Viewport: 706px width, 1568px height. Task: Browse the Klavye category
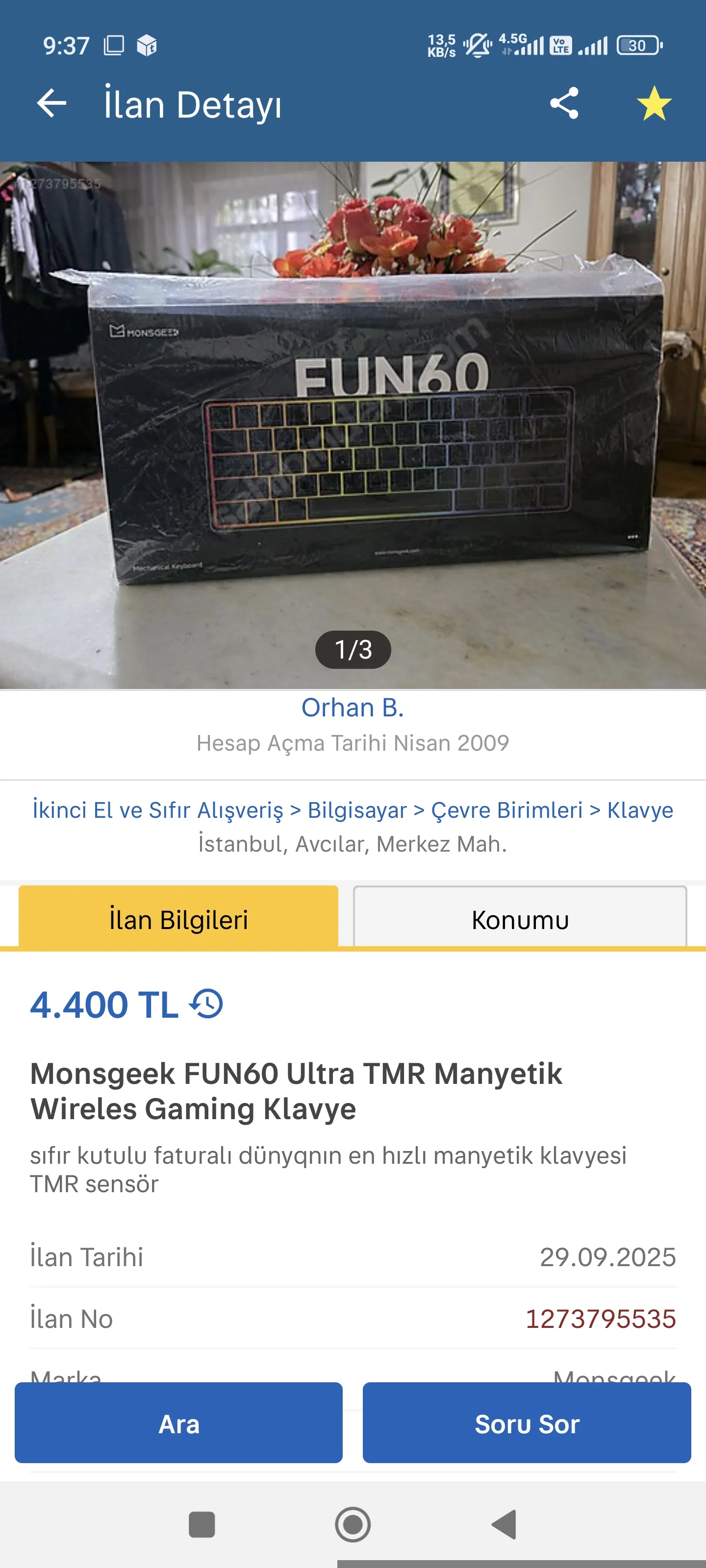click(640, 810)
